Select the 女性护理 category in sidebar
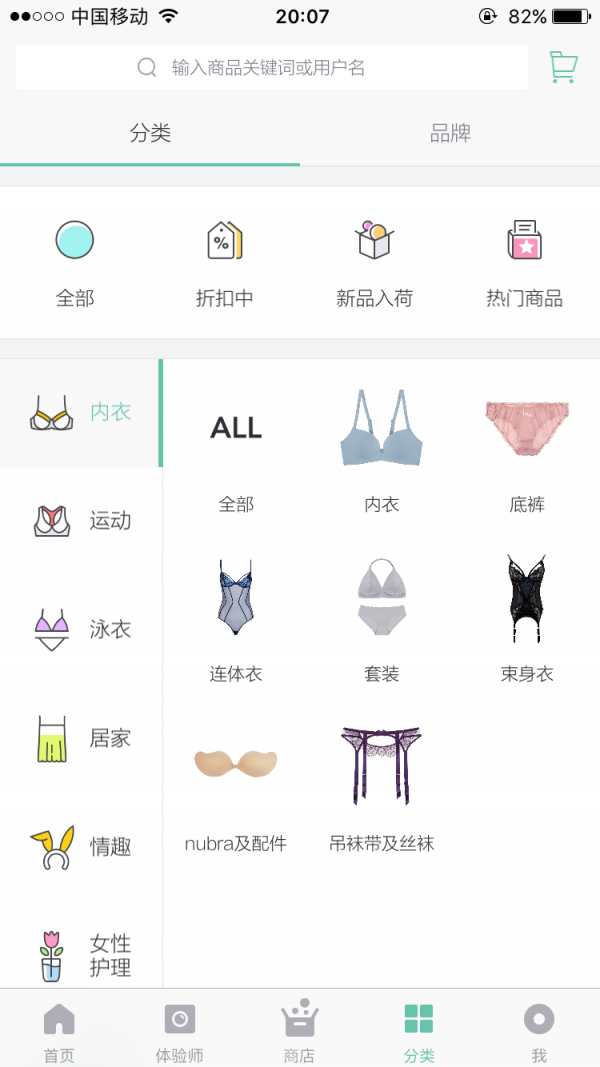Image resolution: width=600 pixels, height=1067 pixels. click(82, 955)
